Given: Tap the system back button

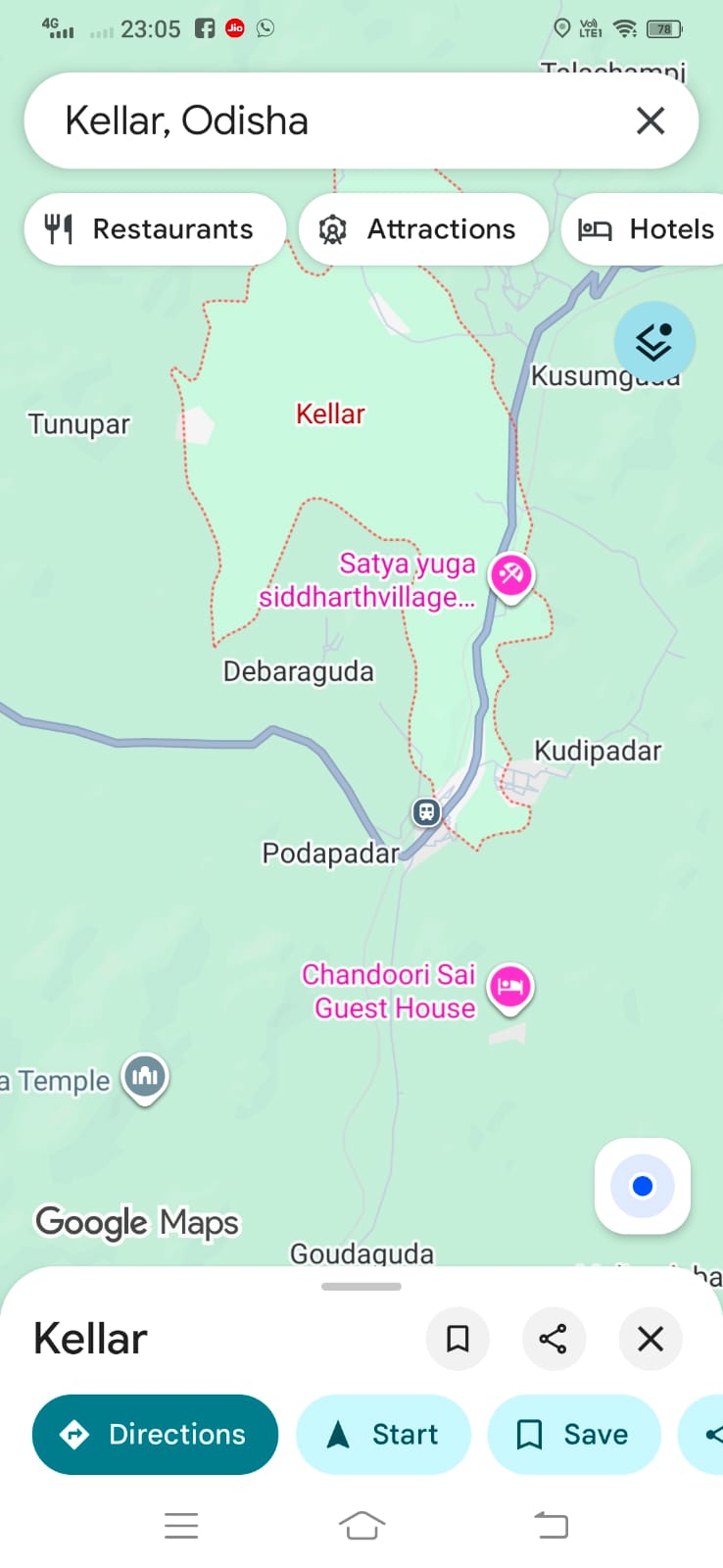Looking at the screenshot, I should [551, 1526].
